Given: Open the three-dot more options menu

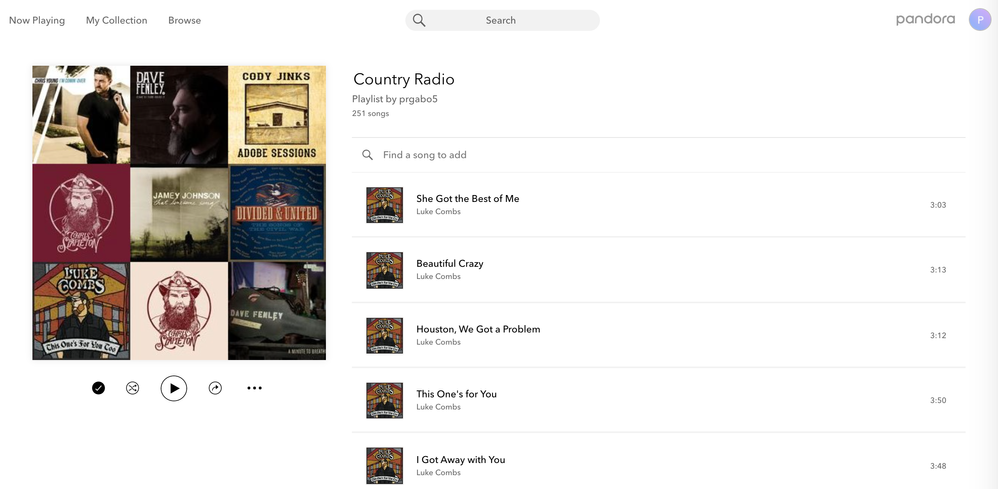Looking at the screenshot, I should (x=254, y=388).
